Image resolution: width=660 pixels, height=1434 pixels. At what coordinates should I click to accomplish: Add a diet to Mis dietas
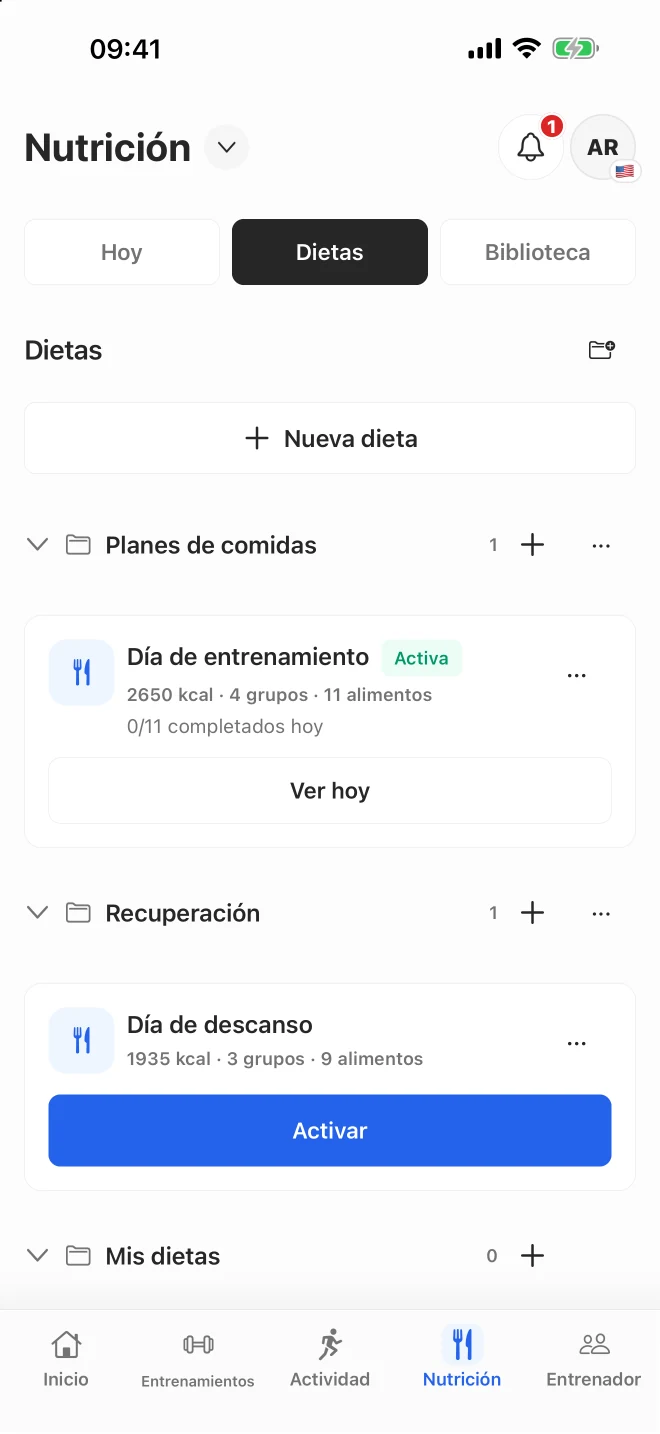533,1256
